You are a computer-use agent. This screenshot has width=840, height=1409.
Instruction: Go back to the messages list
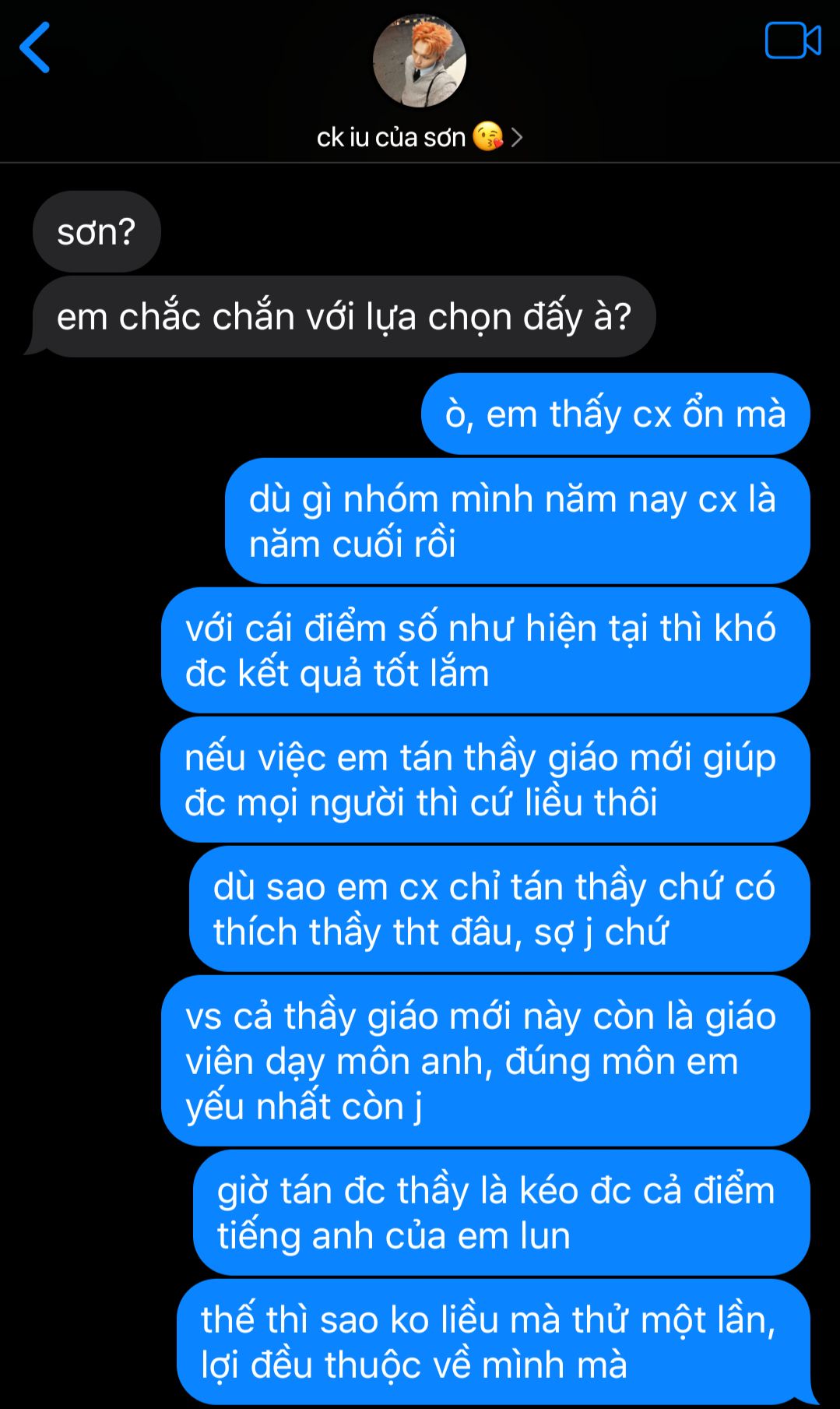pos(35,48)
